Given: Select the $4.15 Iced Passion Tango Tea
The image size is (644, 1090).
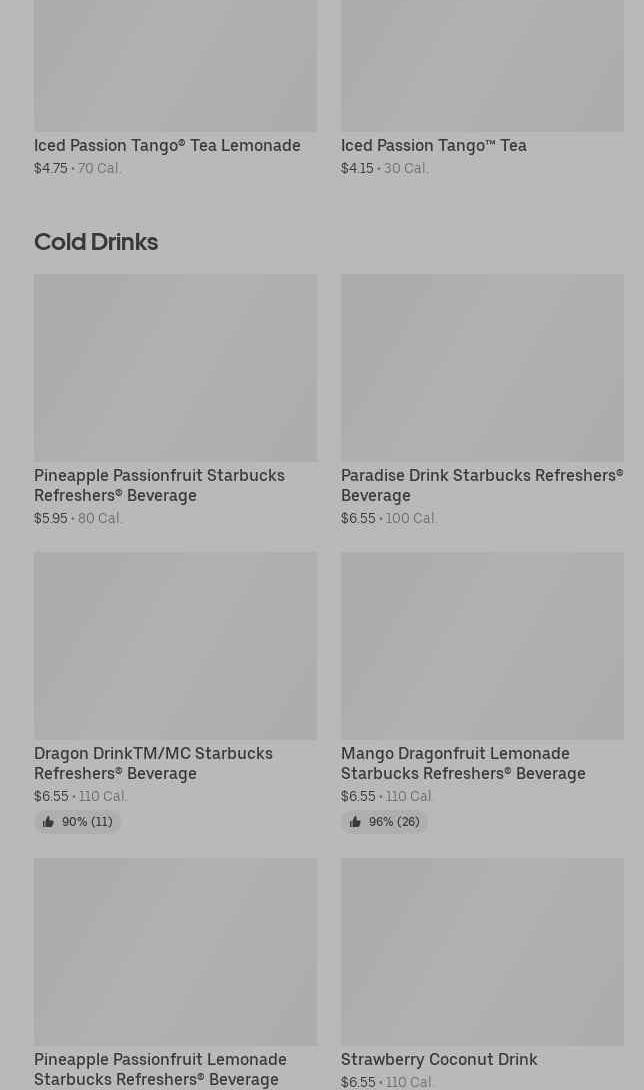Looking at the screenshot, I should (x=482, y=87).
